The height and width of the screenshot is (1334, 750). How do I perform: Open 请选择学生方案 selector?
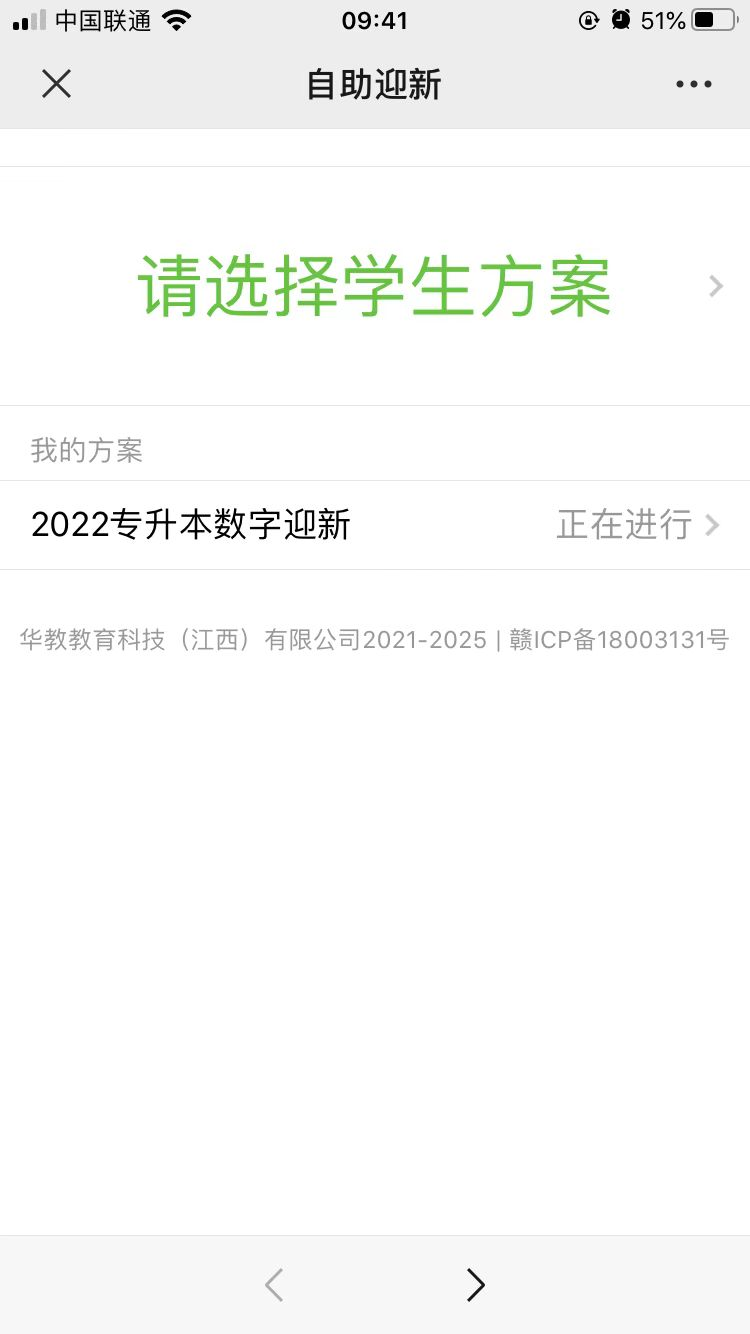375,286
